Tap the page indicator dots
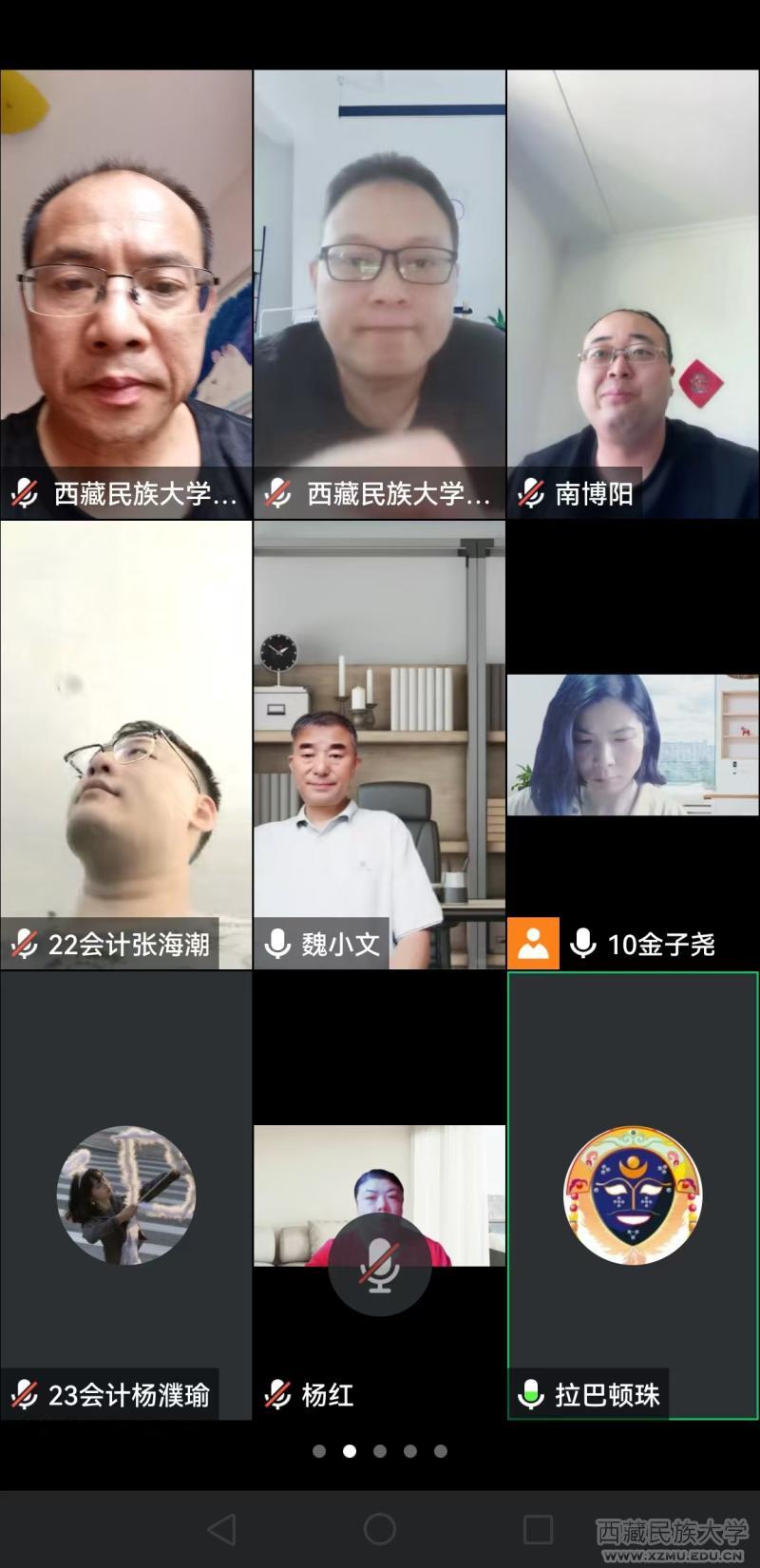760x1568 pixels. tap(379, 1451)
